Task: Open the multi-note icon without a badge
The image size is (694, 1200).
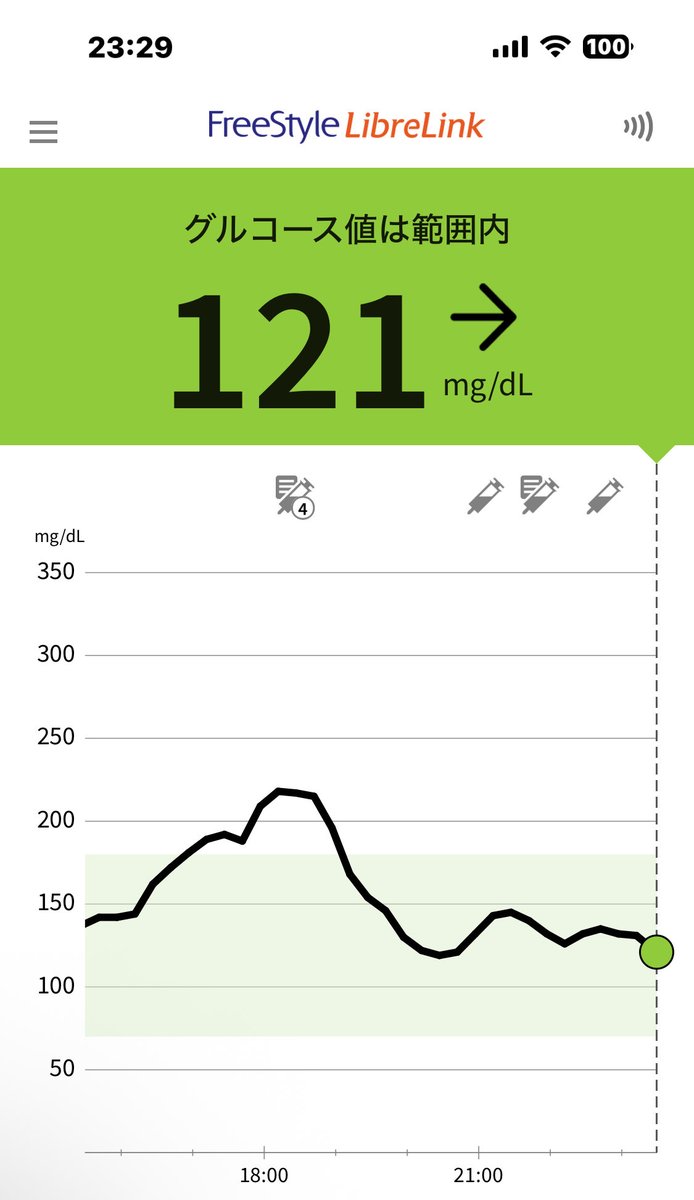Action: click(x=540, y=495)
